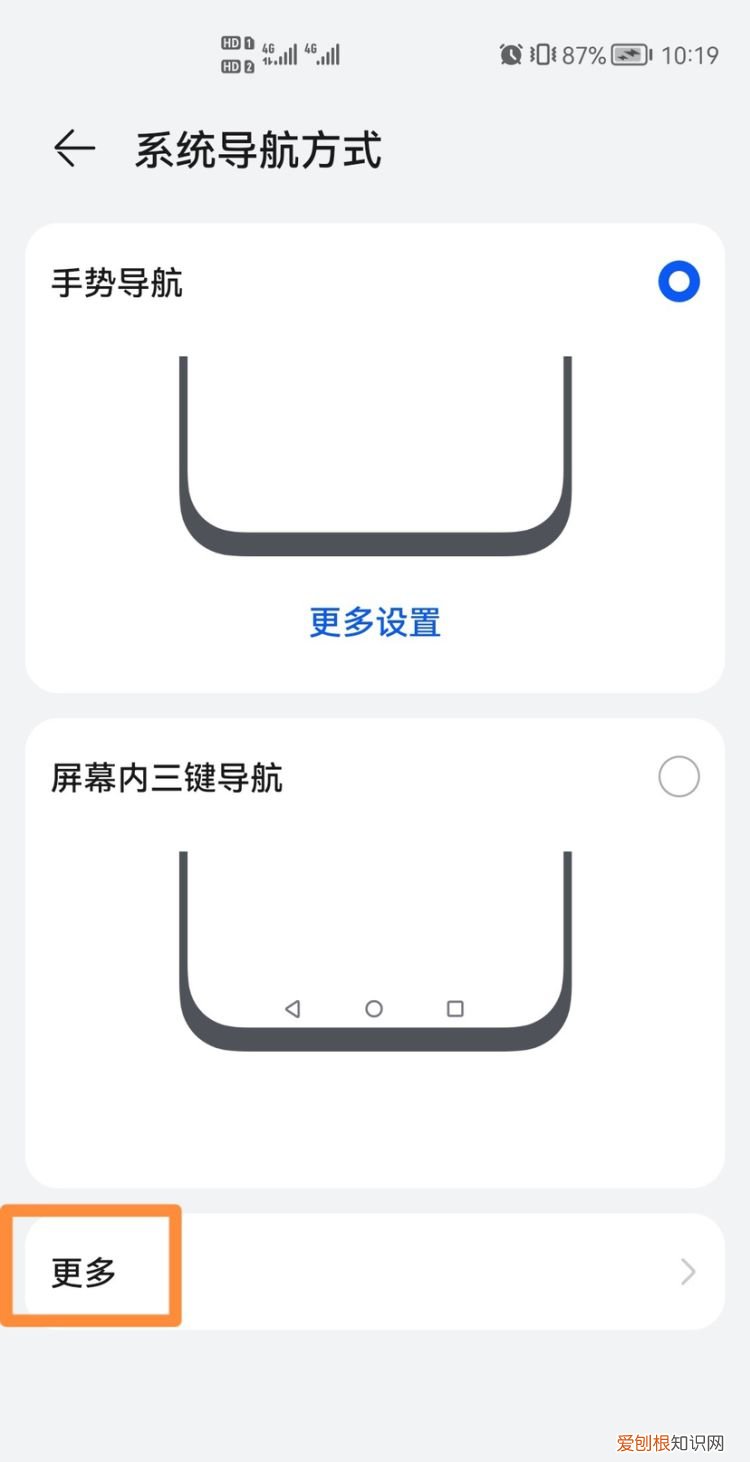Select the 屏幕内三键导航 radio button
Image resolution: width=750 pixels, height=1462 pixels.
[x=679, y=777]
